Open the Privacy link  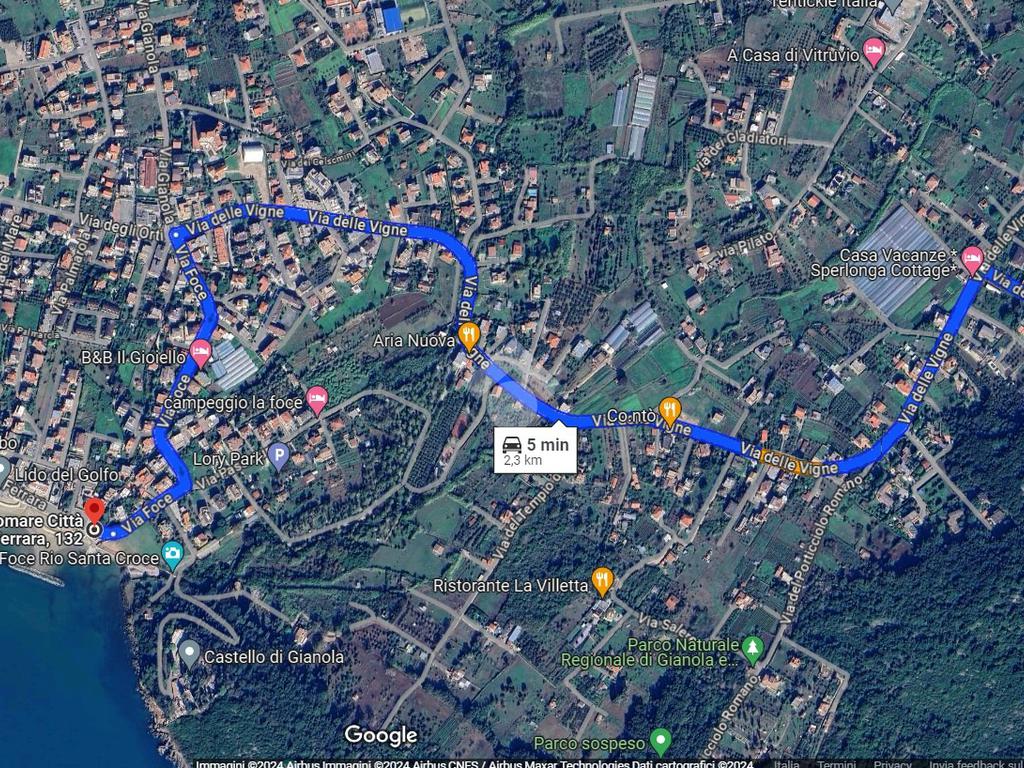pyautogui.click(x=892, y=763)
